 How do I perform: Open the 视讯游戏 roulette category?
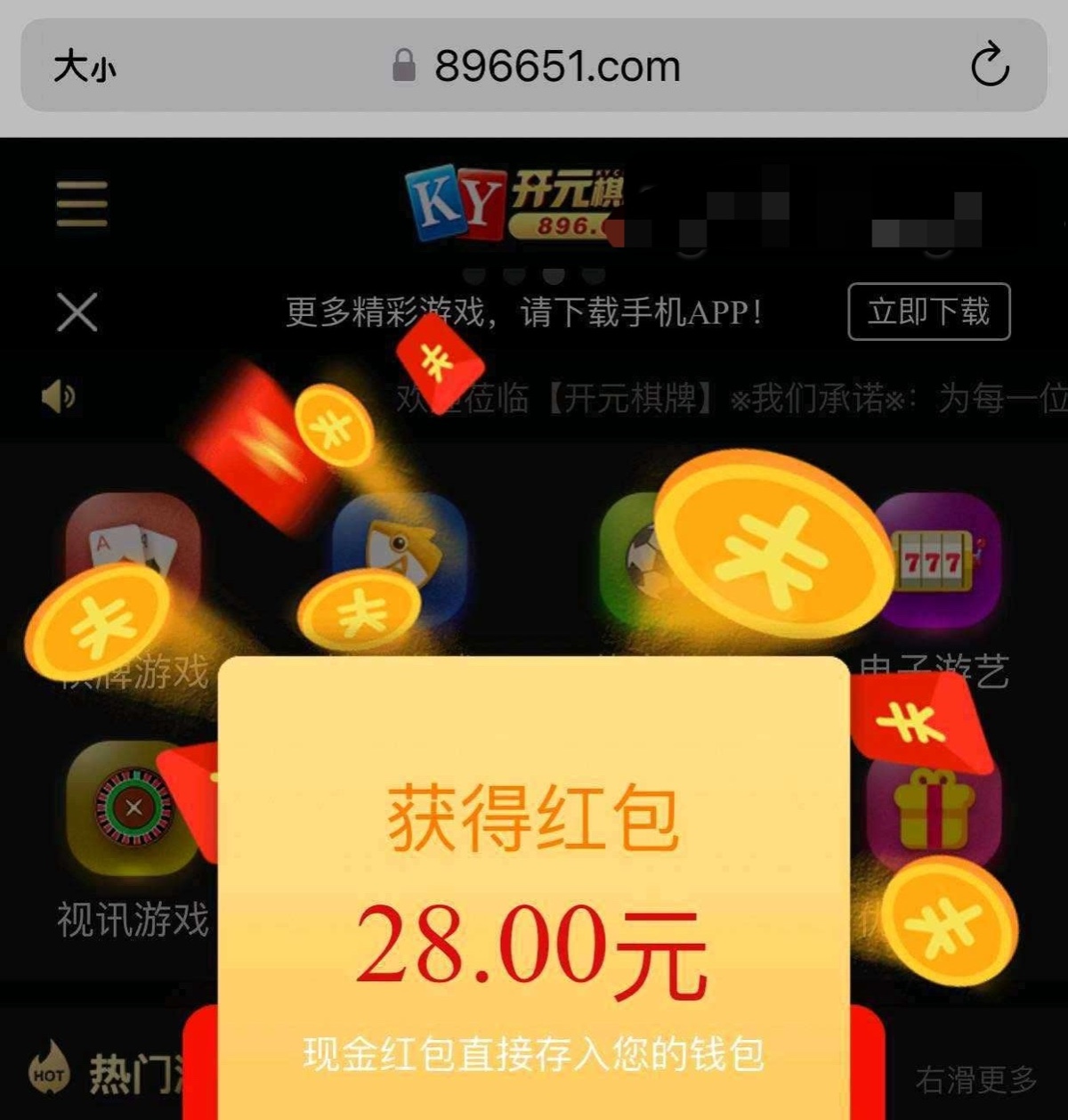click(132, 808)
